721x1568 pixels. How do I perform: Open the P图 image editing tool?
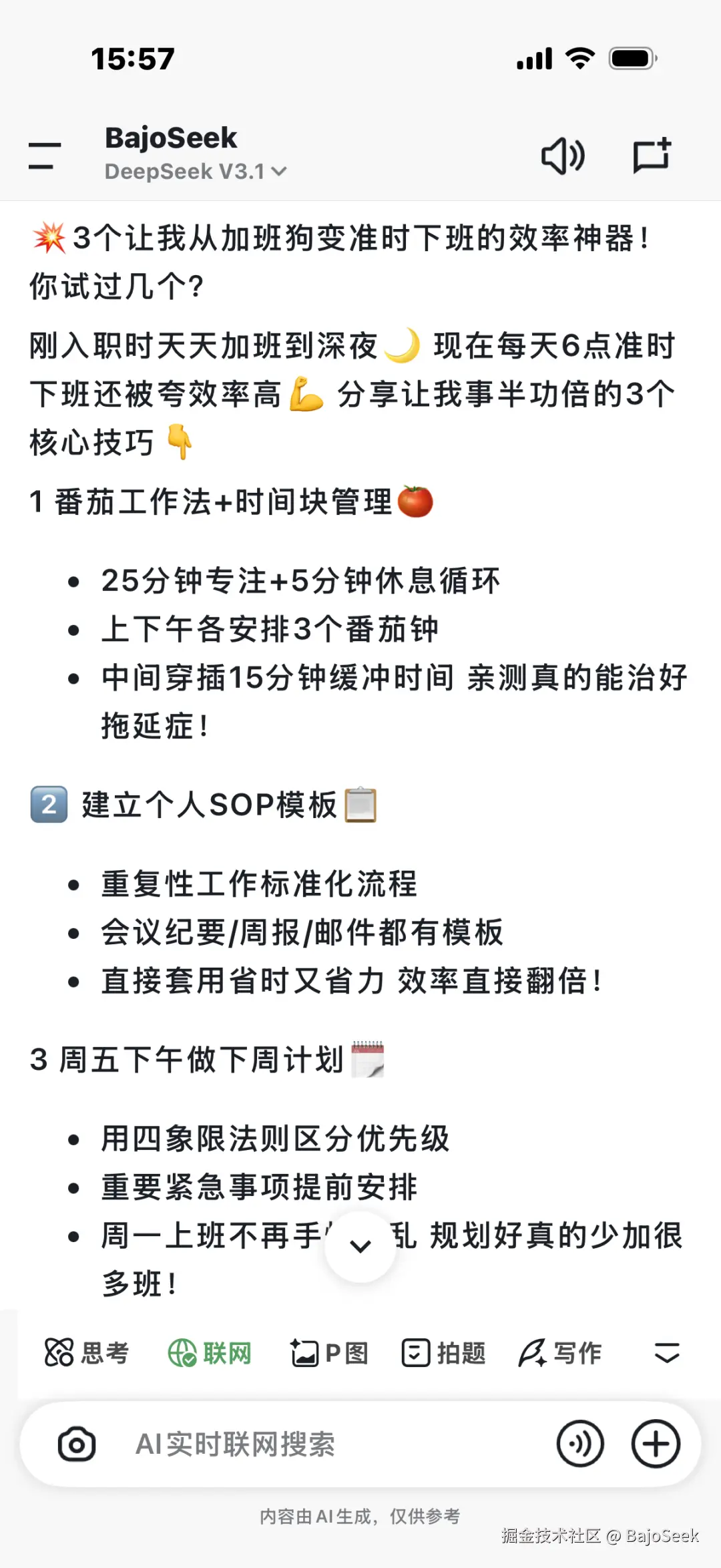point(329,1353)
